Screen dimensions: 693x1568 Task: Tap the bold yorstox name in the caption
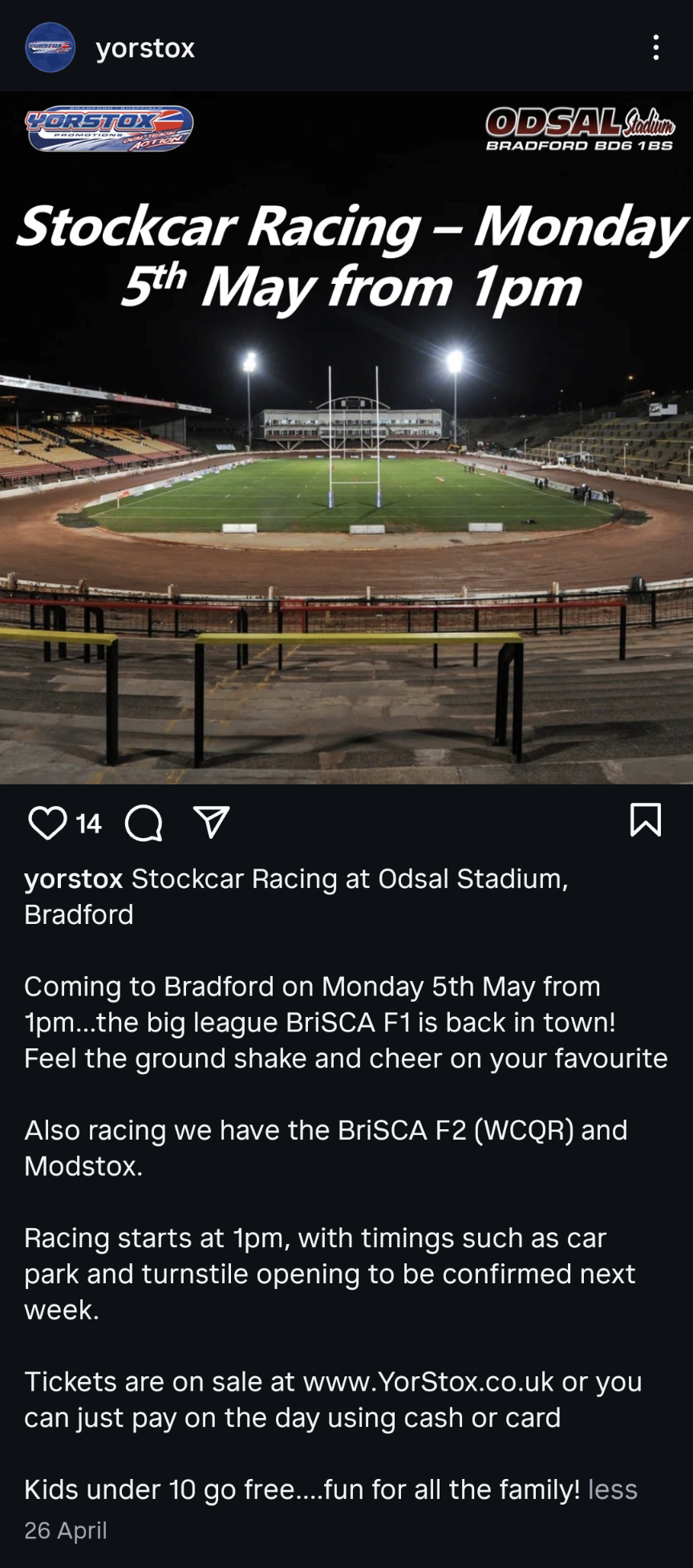74,879
